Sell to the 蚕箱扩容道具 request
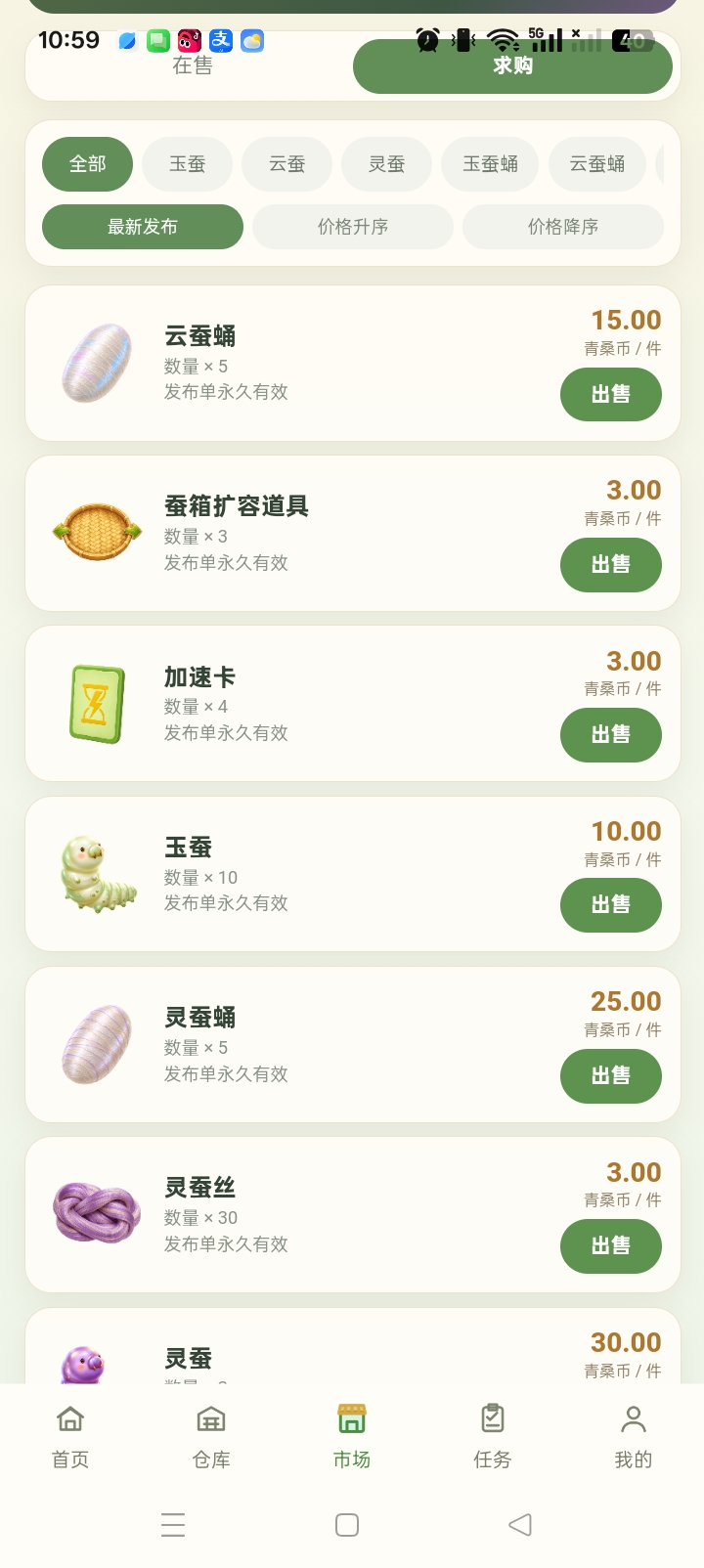Image resolution: width=704 pixels, height=1568 pixels. tap(611, 565)
